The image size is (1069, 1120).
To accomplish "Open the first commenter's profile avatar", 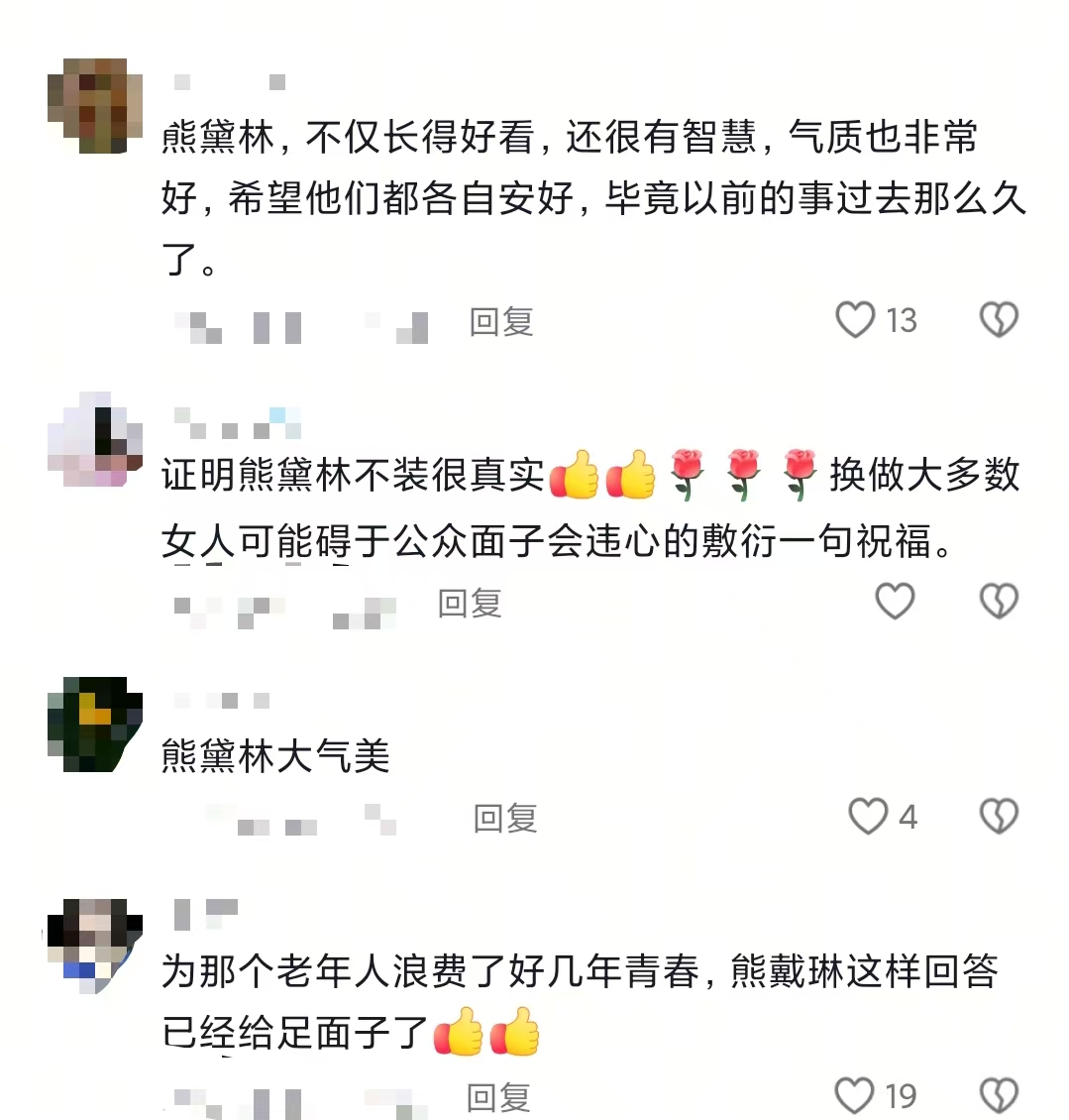I will 93,104.
